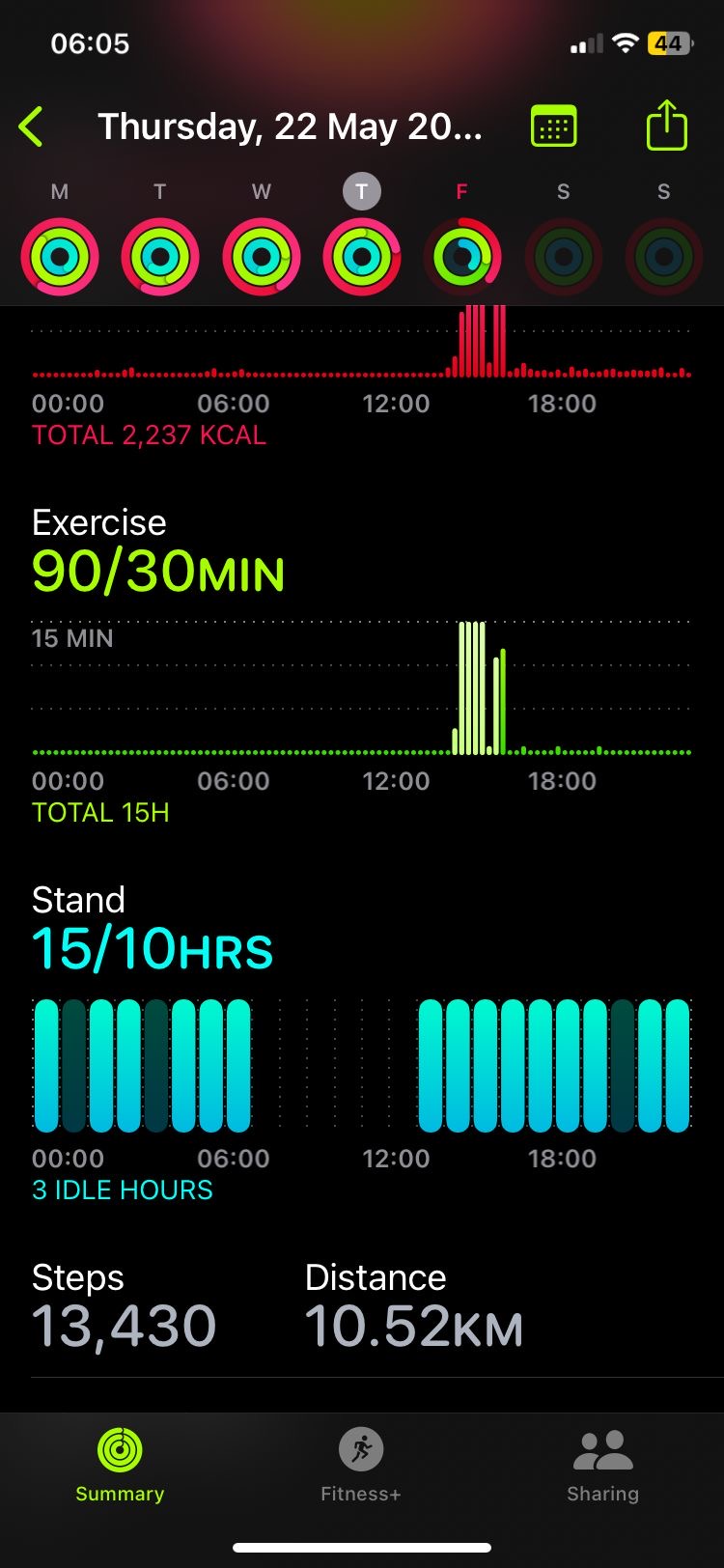The image size is (724, 1568).
Task: Select Wednesday's activity rings
Action: click(x=261, y=257)
